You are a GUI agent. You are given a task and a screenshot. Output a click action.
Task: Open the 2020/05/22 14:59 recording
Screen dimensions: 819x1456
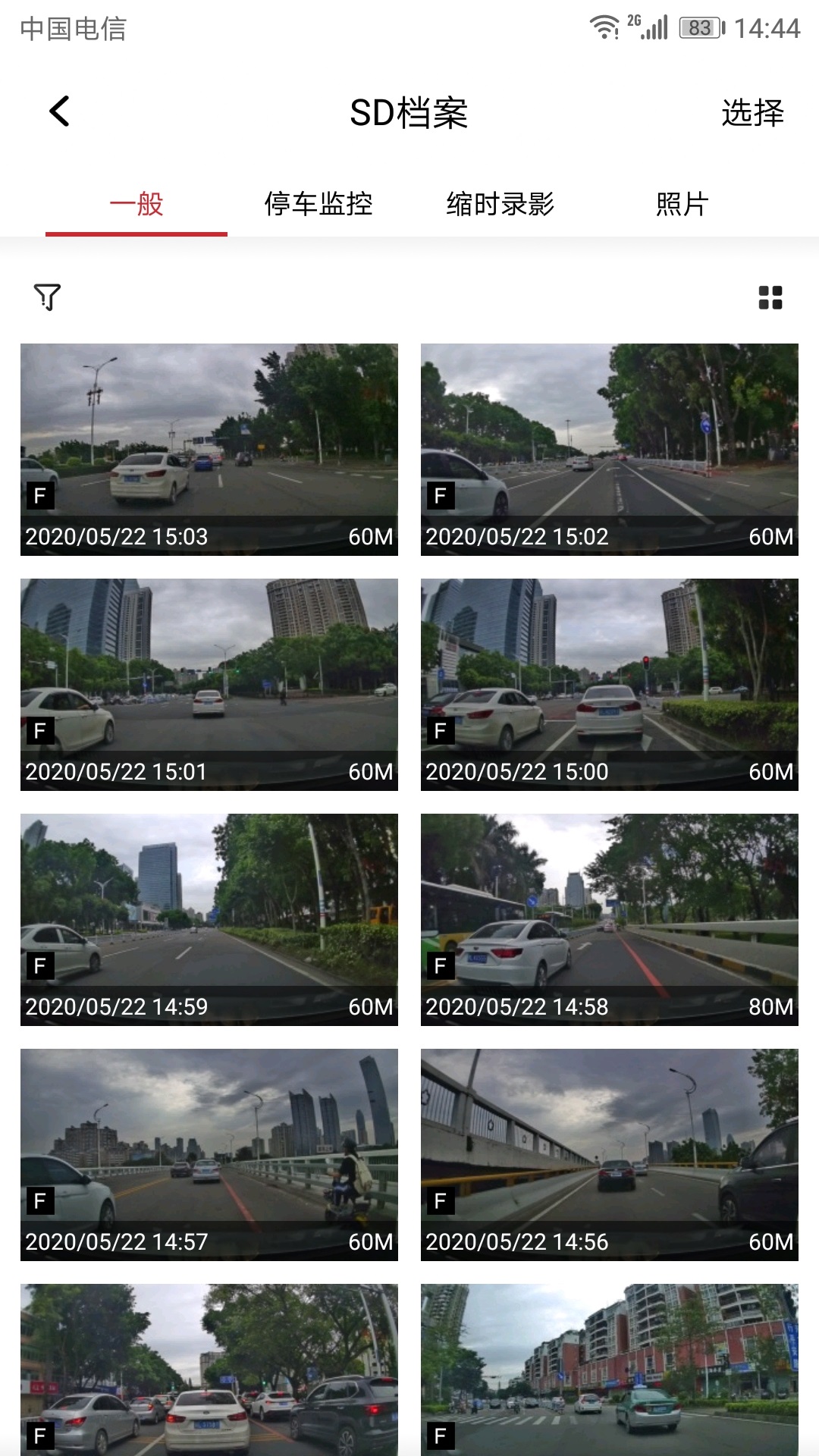pyautogui.click(x=209, y=919)
